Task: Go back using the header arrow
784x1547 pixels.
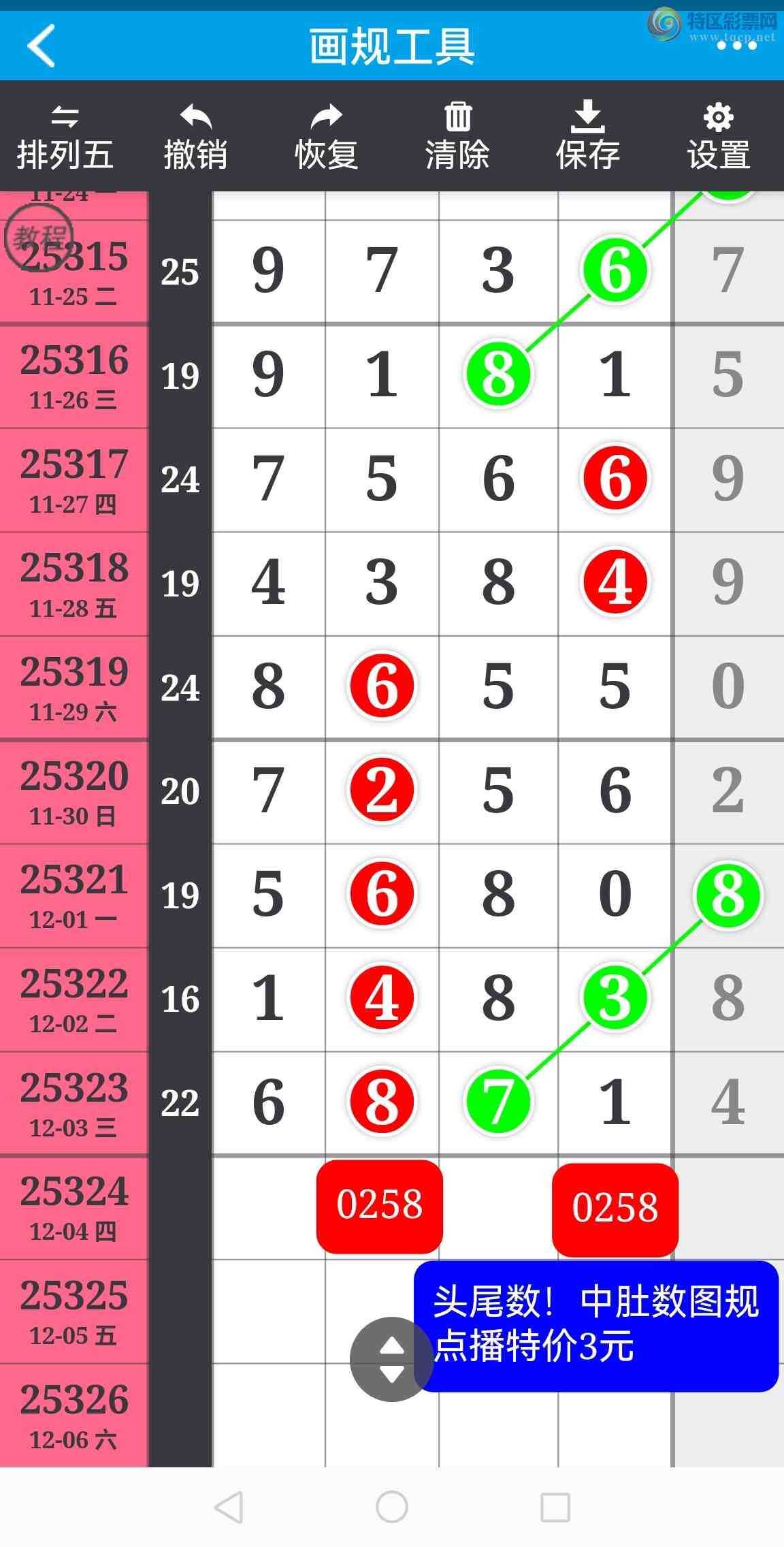Action: [41, 46]
